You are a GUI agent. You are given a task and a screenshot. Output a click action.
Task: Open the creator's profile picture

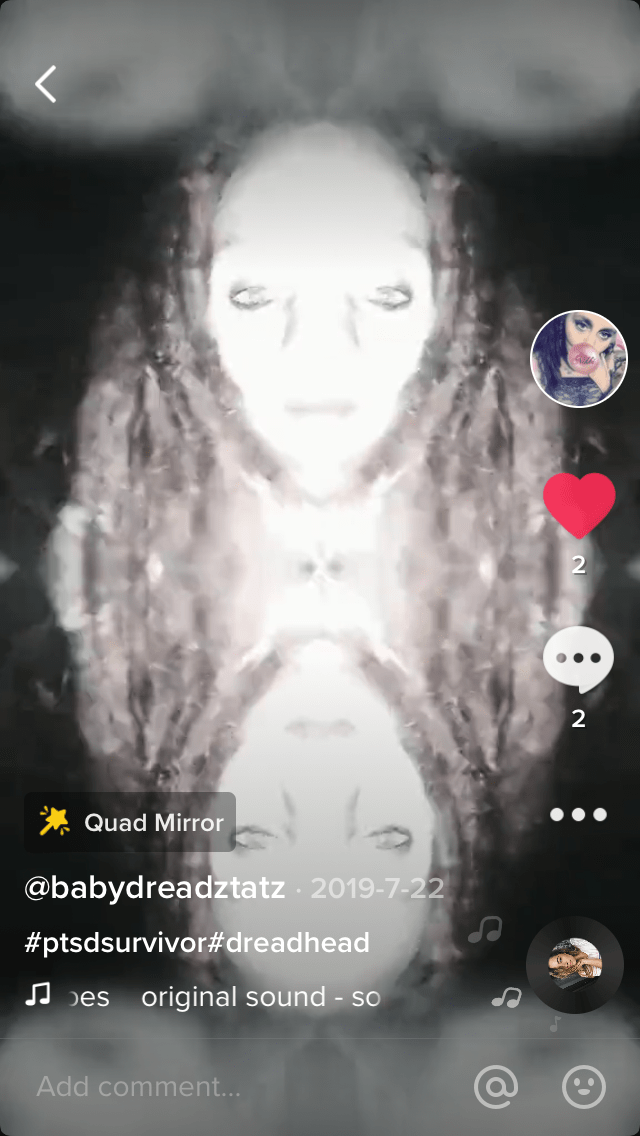click(578, 359)
